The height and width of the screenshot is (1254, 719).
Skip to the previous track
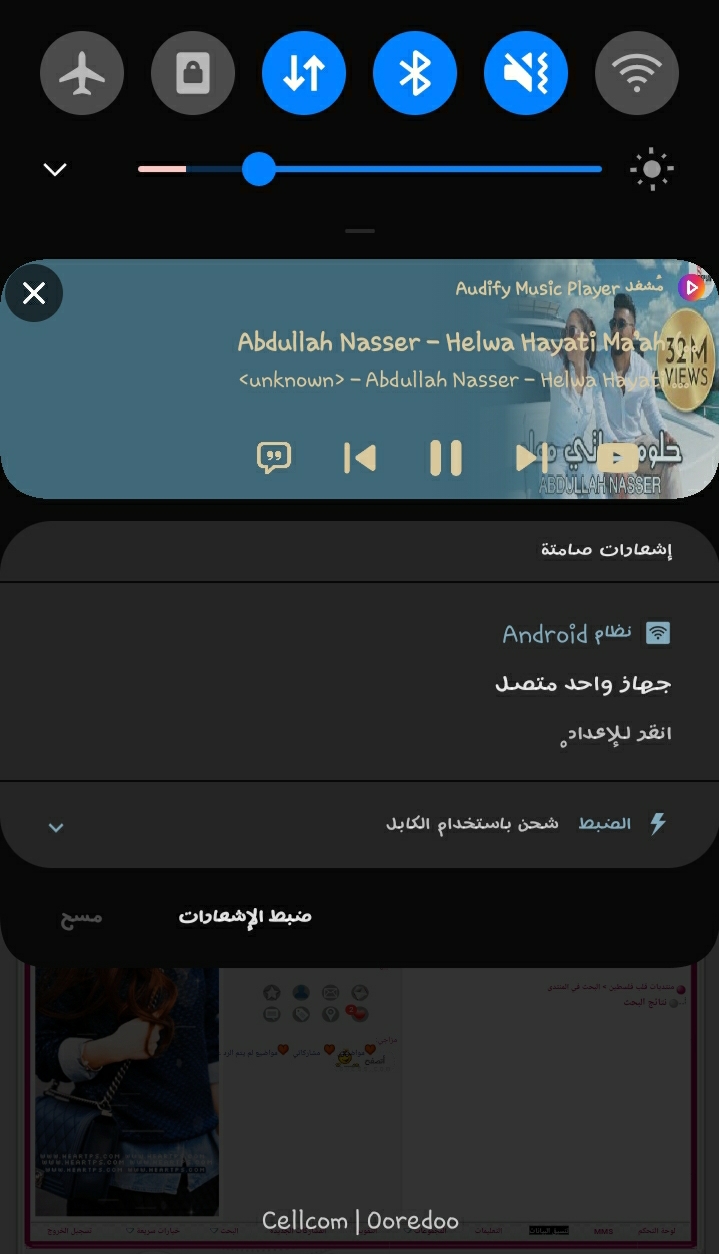click(359, 458)
